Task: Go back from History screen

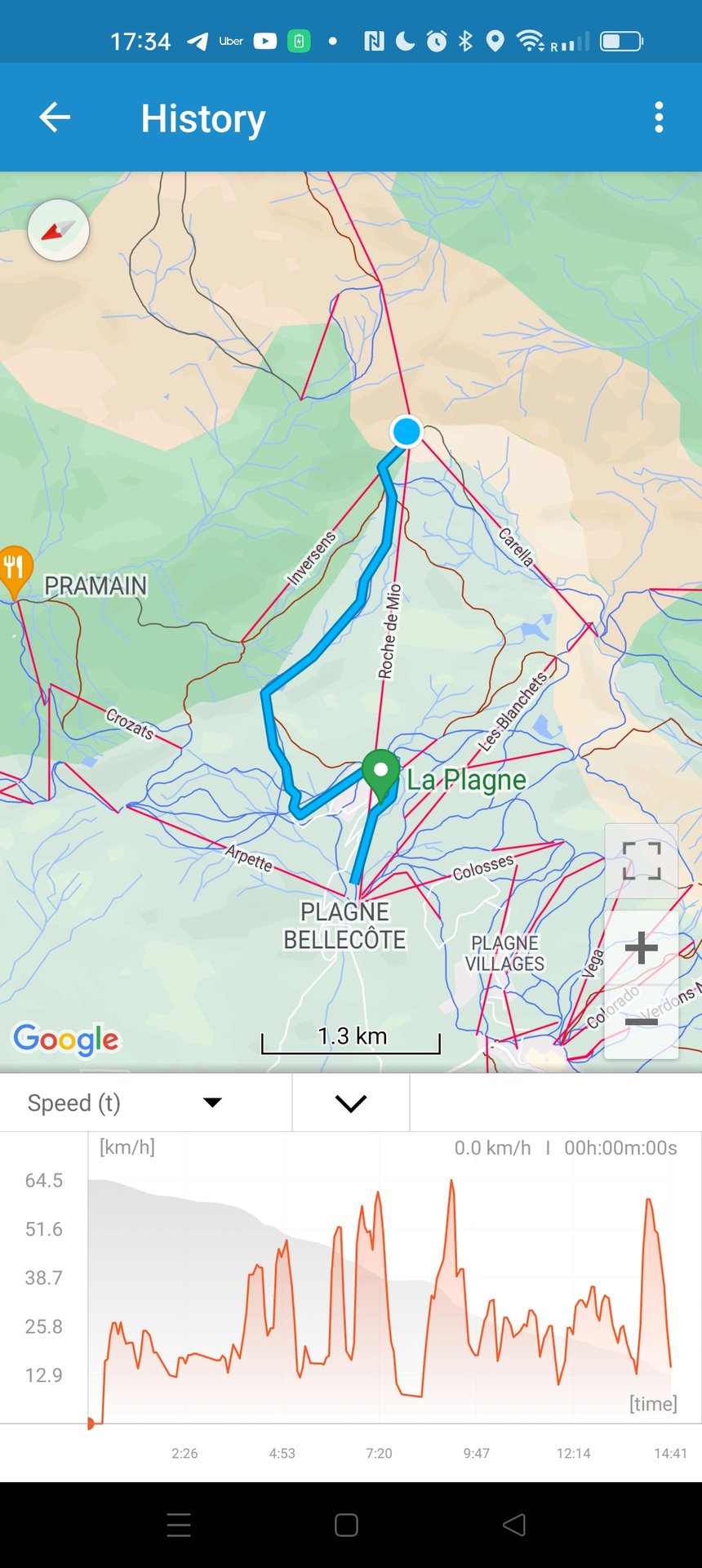Action: 55,118
